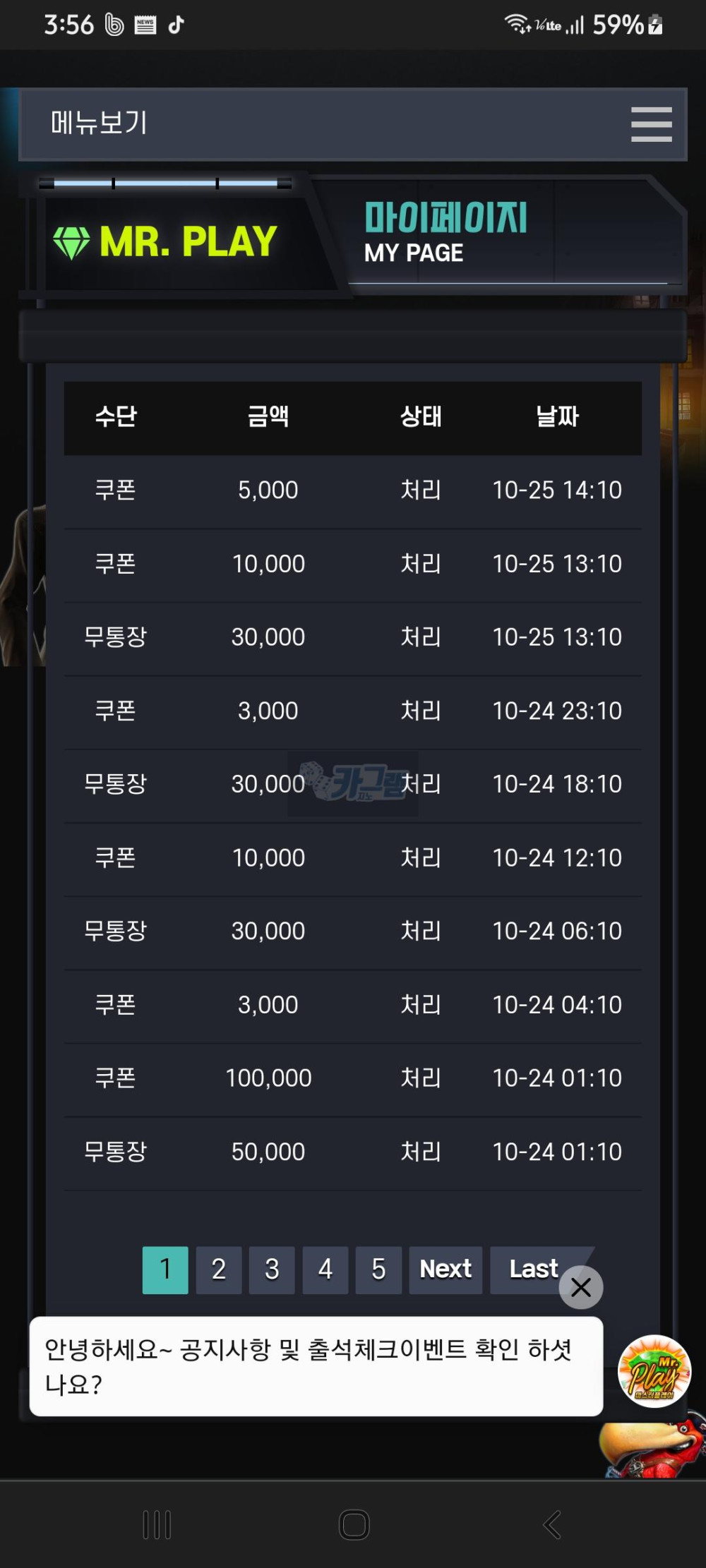Open the recent apps view
The image size is (706, 1568).
(157, 1524)
